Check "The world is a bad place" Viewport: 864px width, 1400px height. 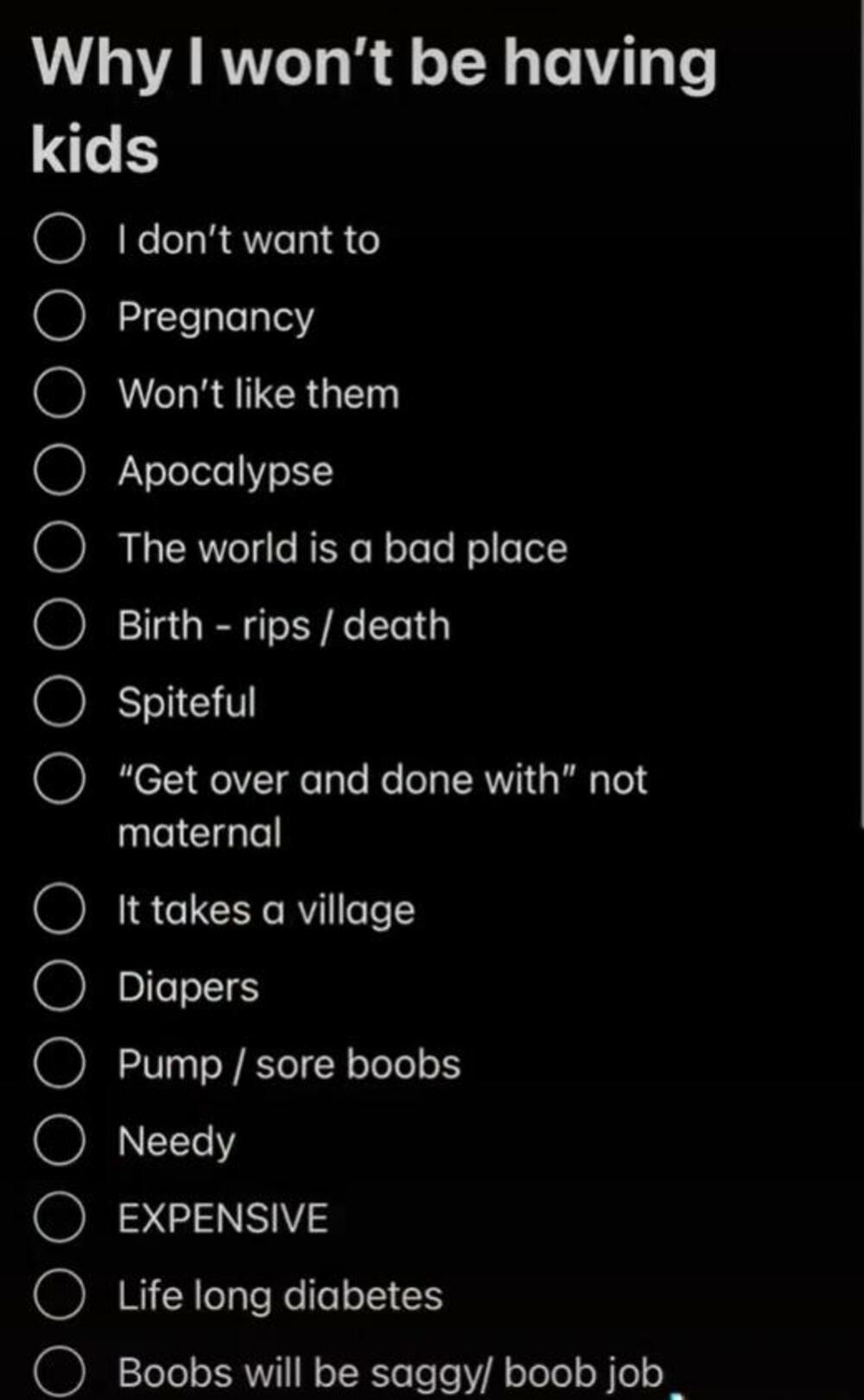point(60,547)
